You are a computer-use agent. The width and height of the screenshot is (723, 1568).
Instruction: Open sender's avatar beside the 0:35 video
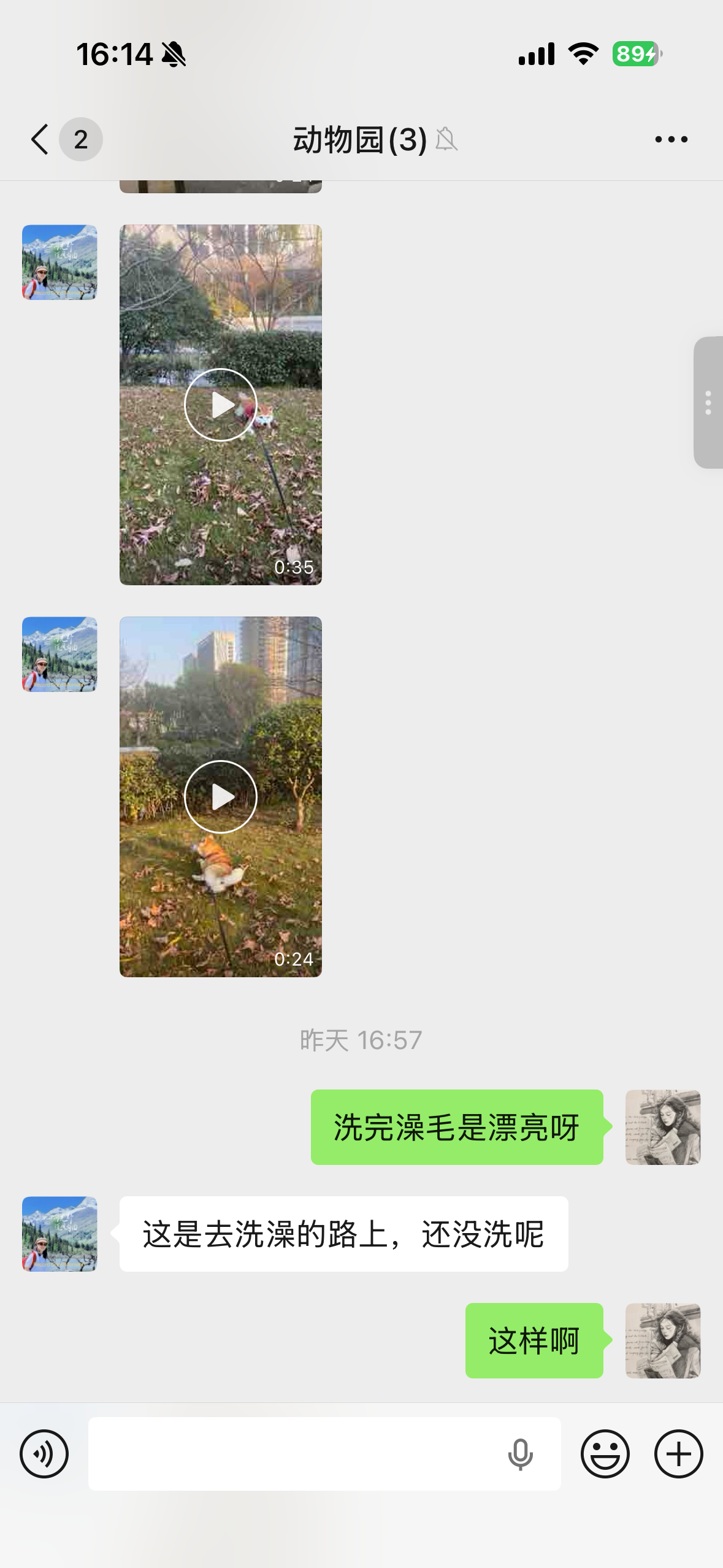coord(59,262)
